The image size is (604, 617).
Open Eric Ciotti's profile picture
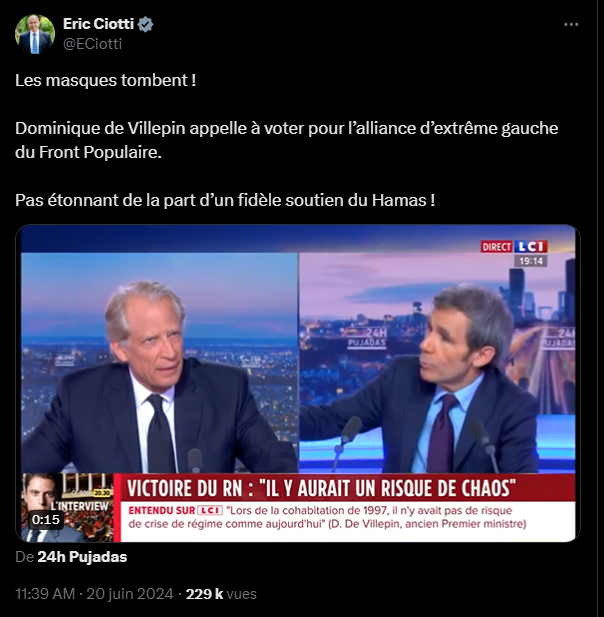pos(35,35)
